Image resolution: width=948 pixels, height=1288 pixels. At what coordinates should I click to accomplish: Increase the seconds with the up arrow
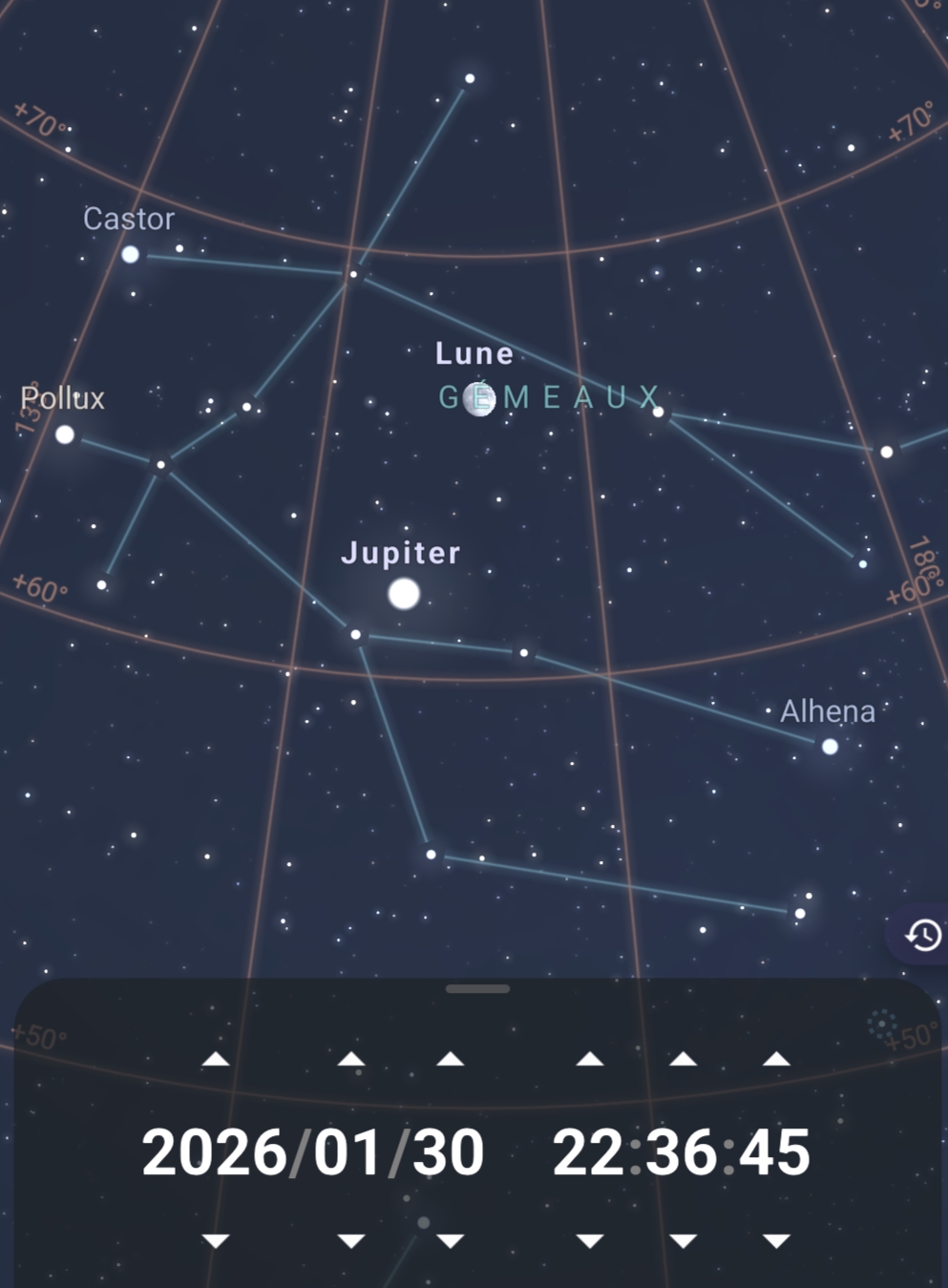click(776, 1059)
